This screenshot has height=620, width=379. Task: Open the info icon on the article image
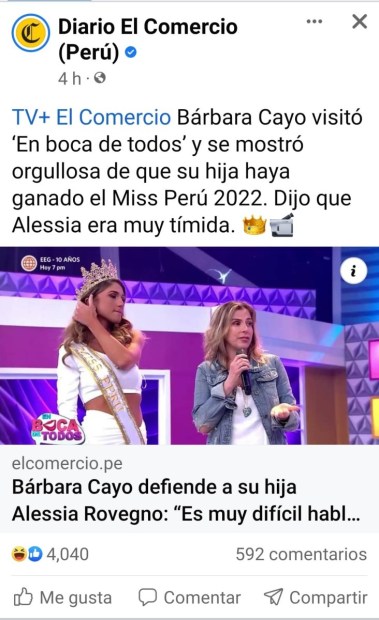pyautogui.click(x=353, y=271)
